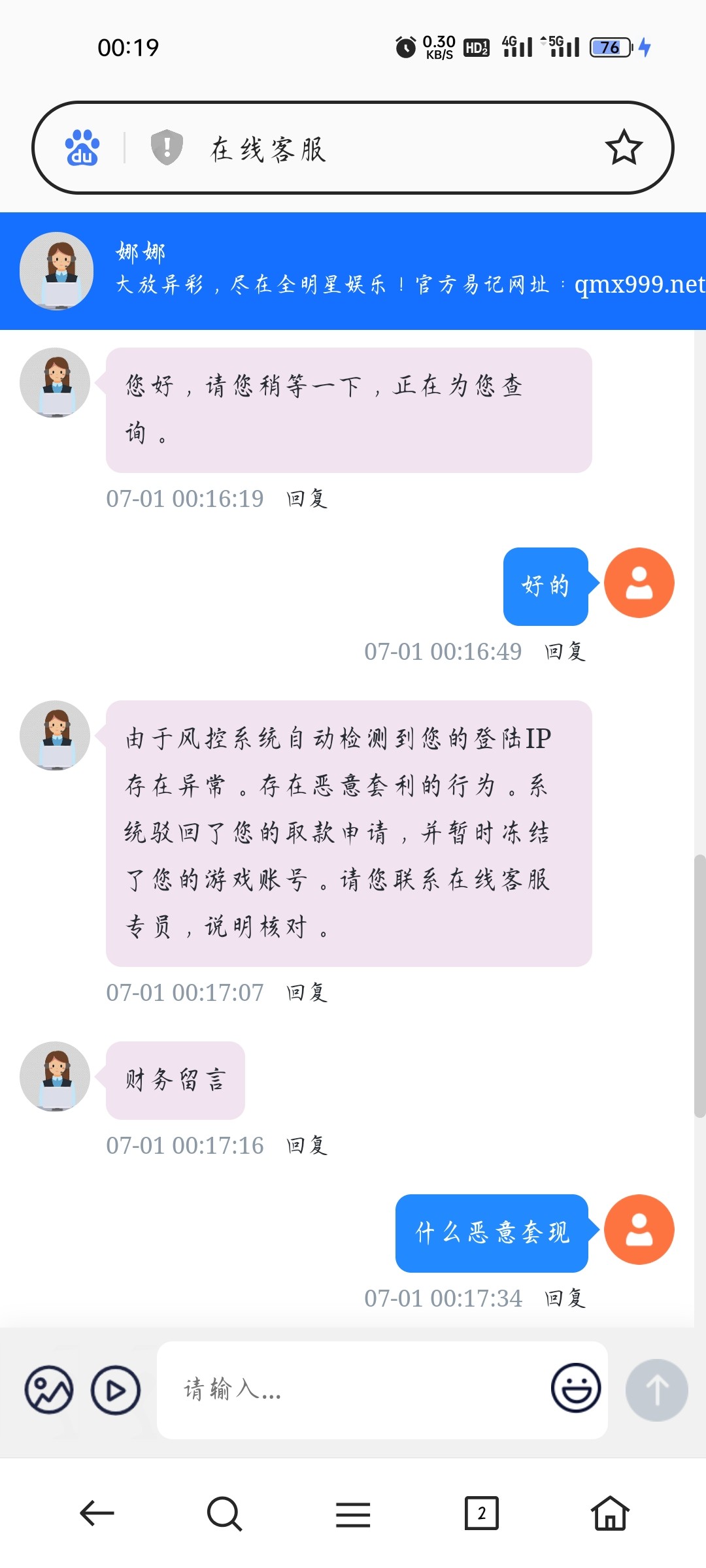Go to the browser home page
This screenshot has height=1568, width=706.
pyautogui.click(x=610, y=1513)
